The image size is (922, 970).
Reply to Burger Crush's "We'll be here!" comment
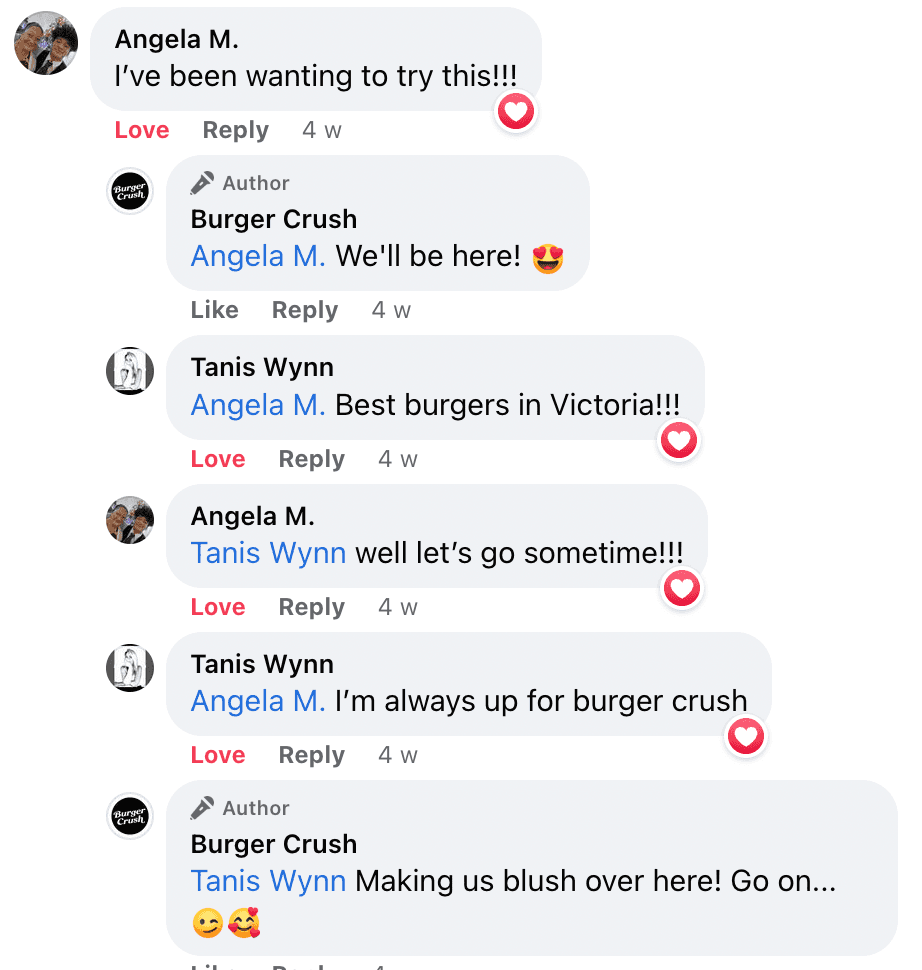[304, 310]
